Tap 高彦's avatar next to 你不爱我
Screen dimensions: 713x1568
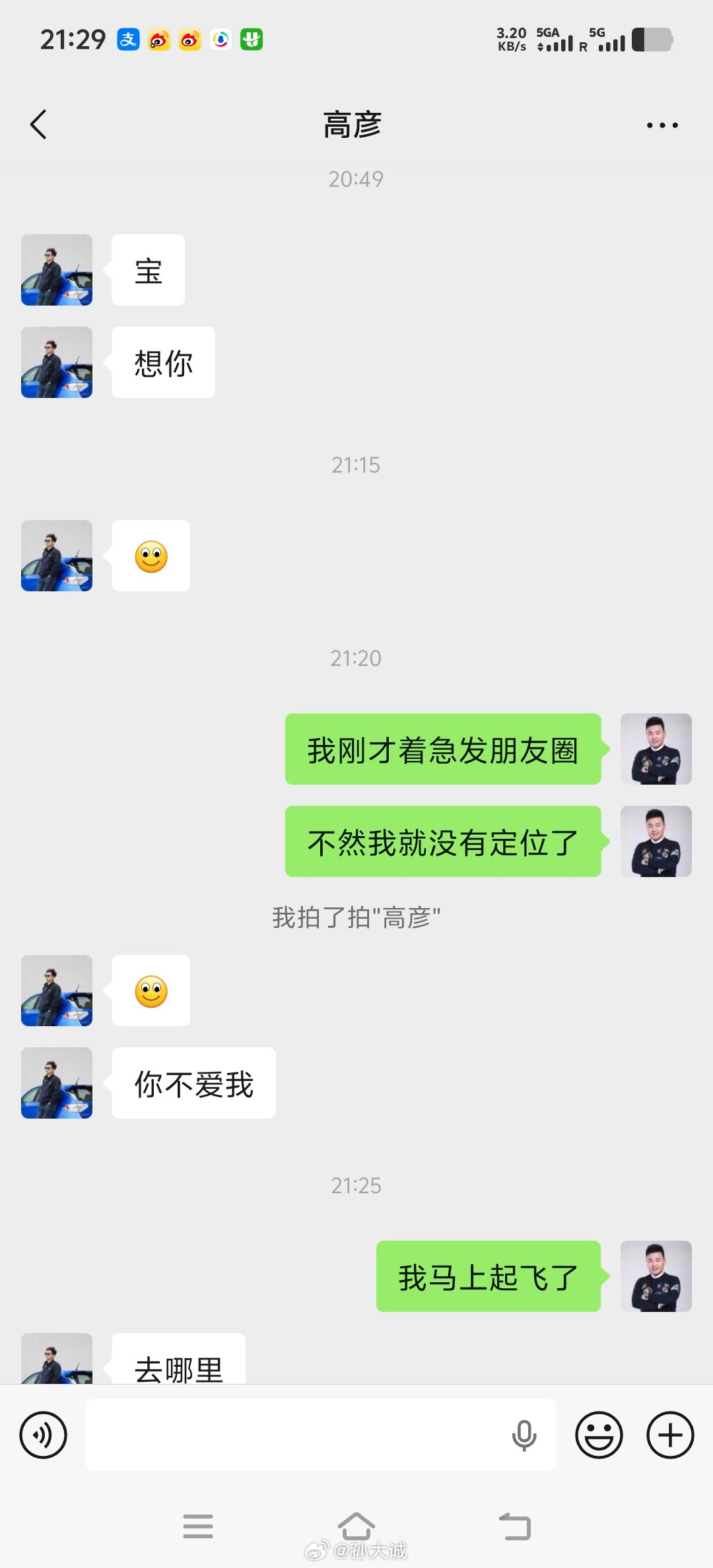[56, 1083]
